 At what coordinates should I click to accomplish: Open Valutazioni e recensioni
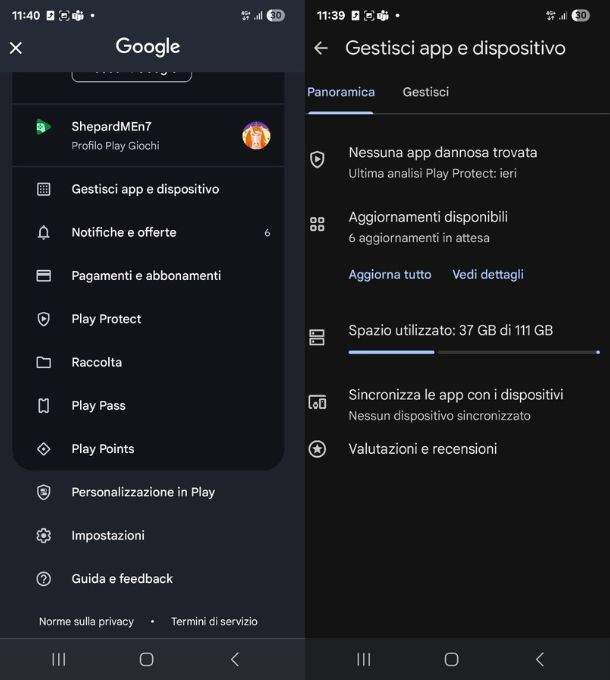[422, 449]
